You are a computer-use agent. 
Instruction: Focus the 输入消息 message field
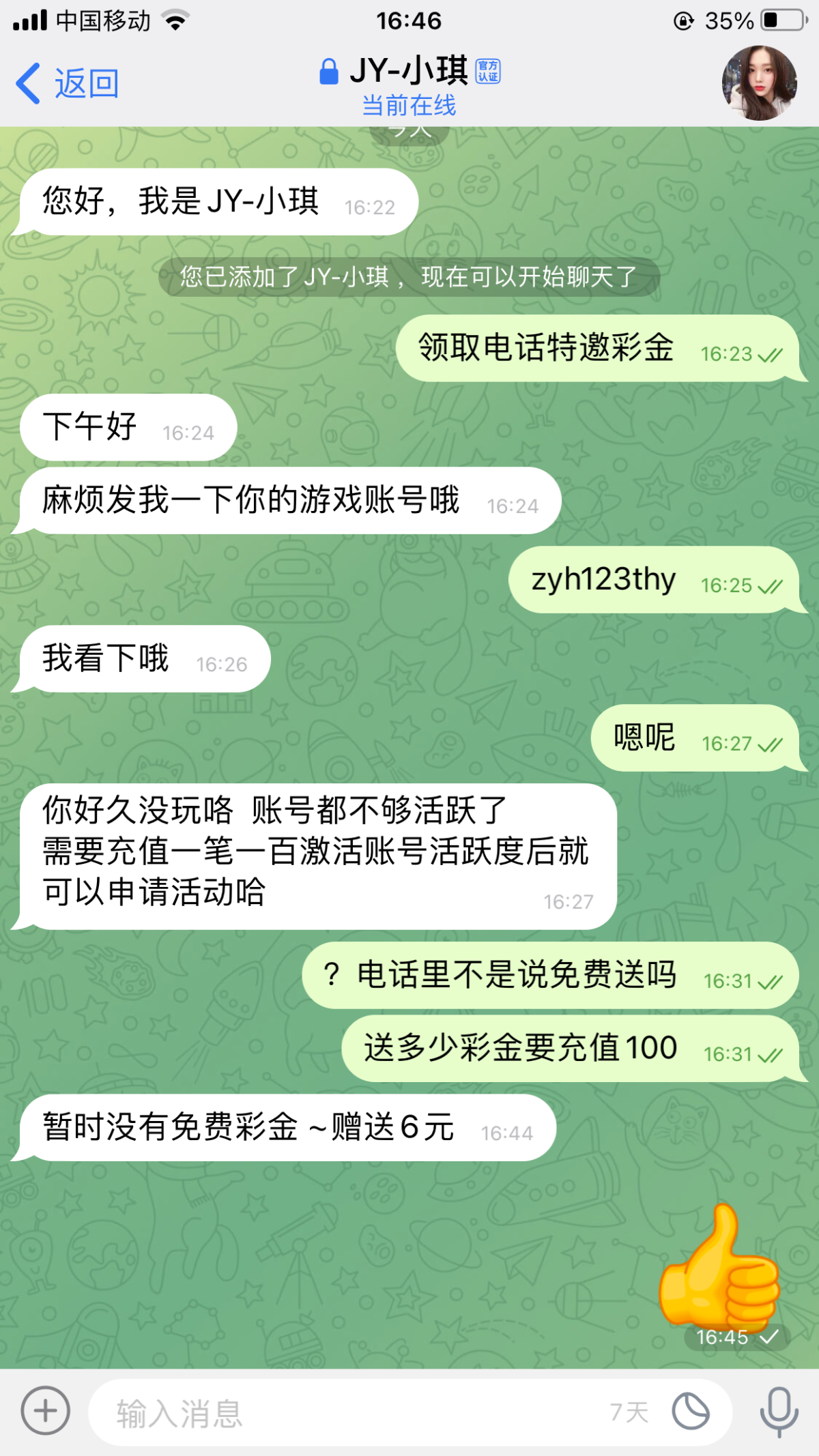(x=341, y=1412)
